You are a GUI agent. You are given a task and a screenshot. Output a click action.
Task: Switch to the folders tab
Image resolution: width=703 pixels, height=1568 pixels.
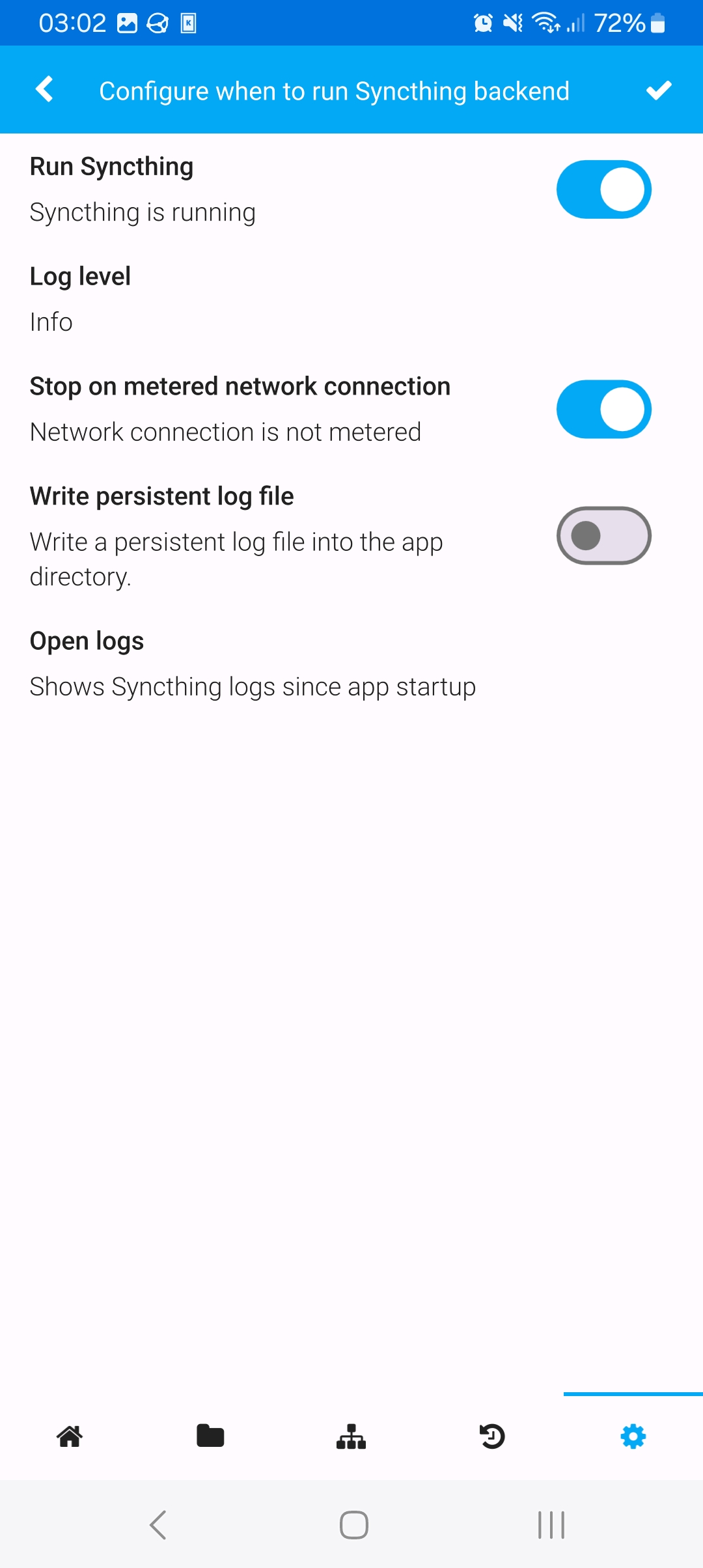coord(210,1436)
